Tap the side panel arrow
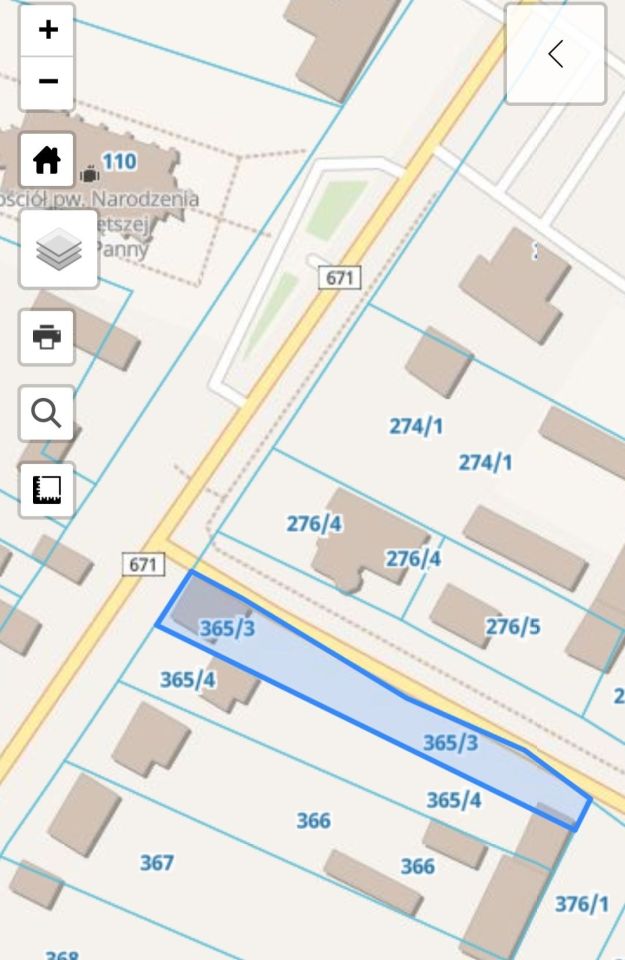The width and height of the screenshot is (625, 960). pos(555,54)
